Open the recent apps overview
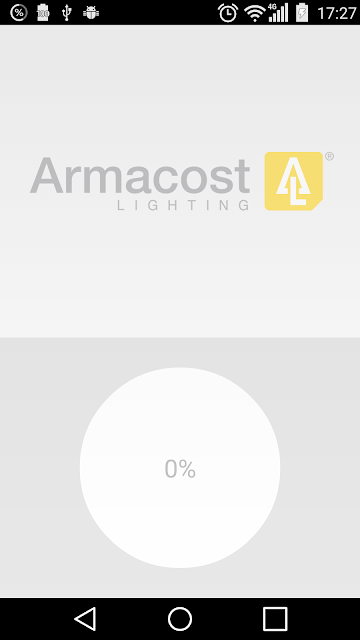The height and width of the screenshot is (640, 360). tap(275, 619)
